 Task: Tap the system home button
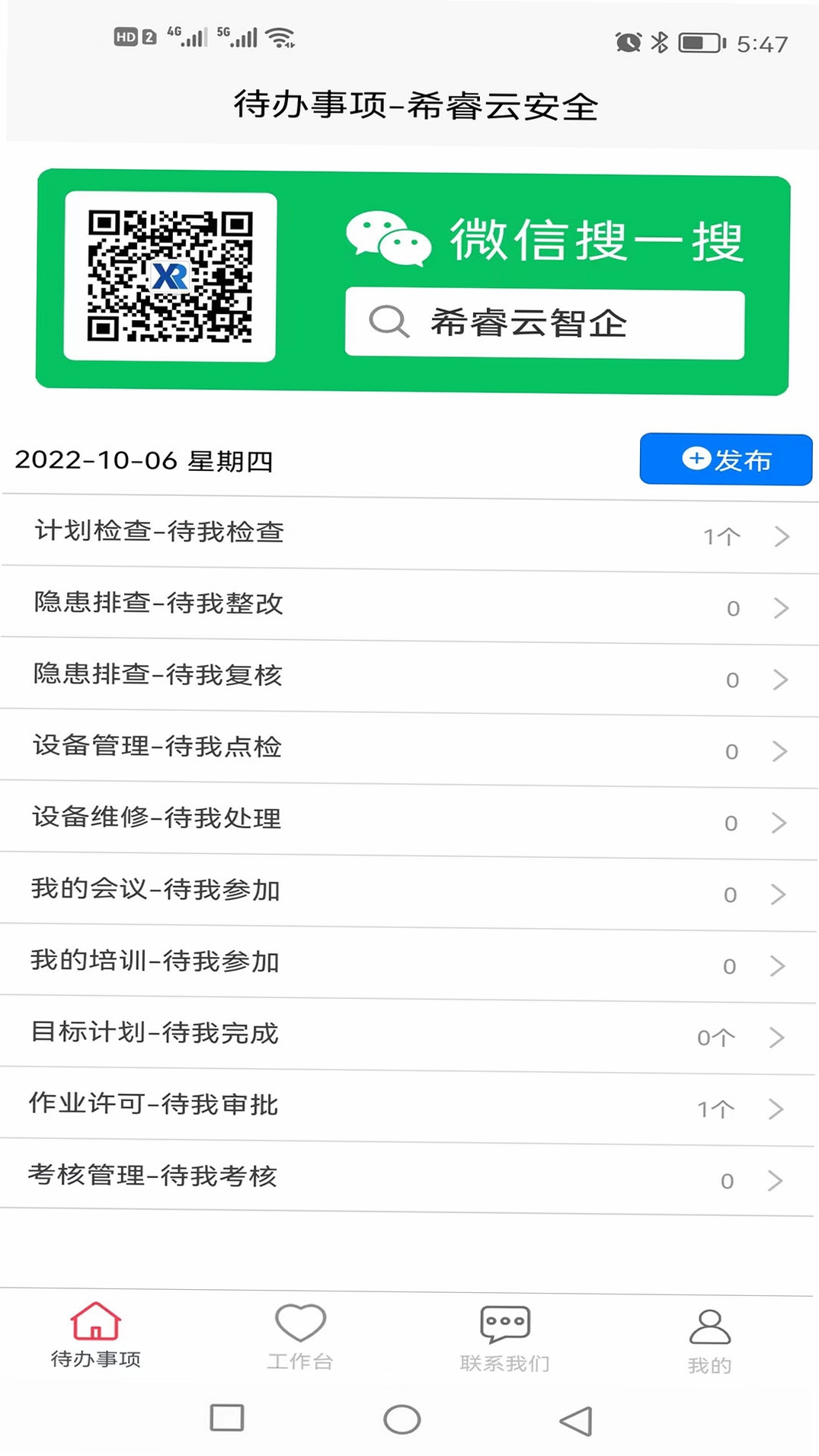coord(402,1419)
